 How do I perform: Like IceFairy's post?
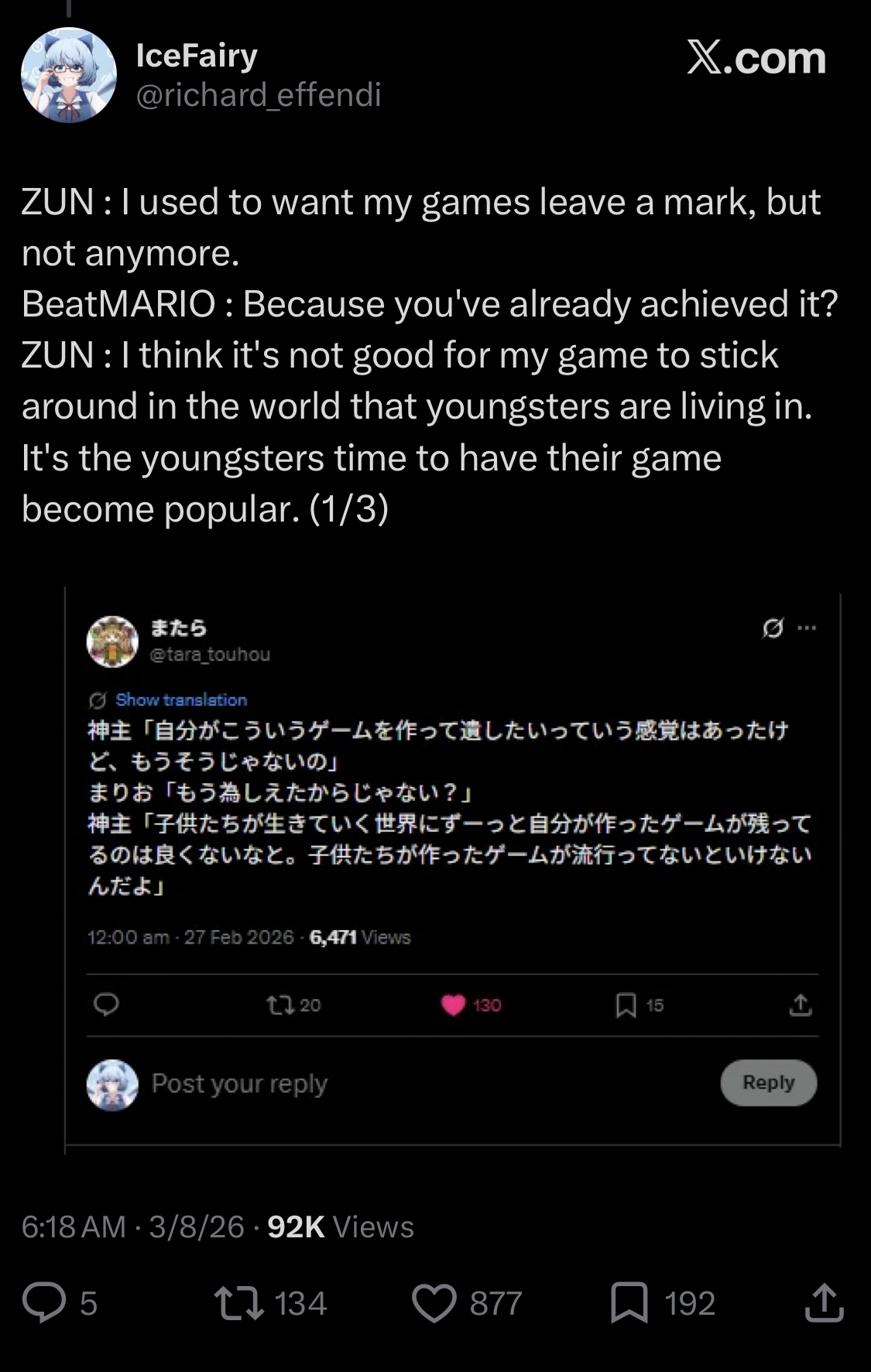434,1302
